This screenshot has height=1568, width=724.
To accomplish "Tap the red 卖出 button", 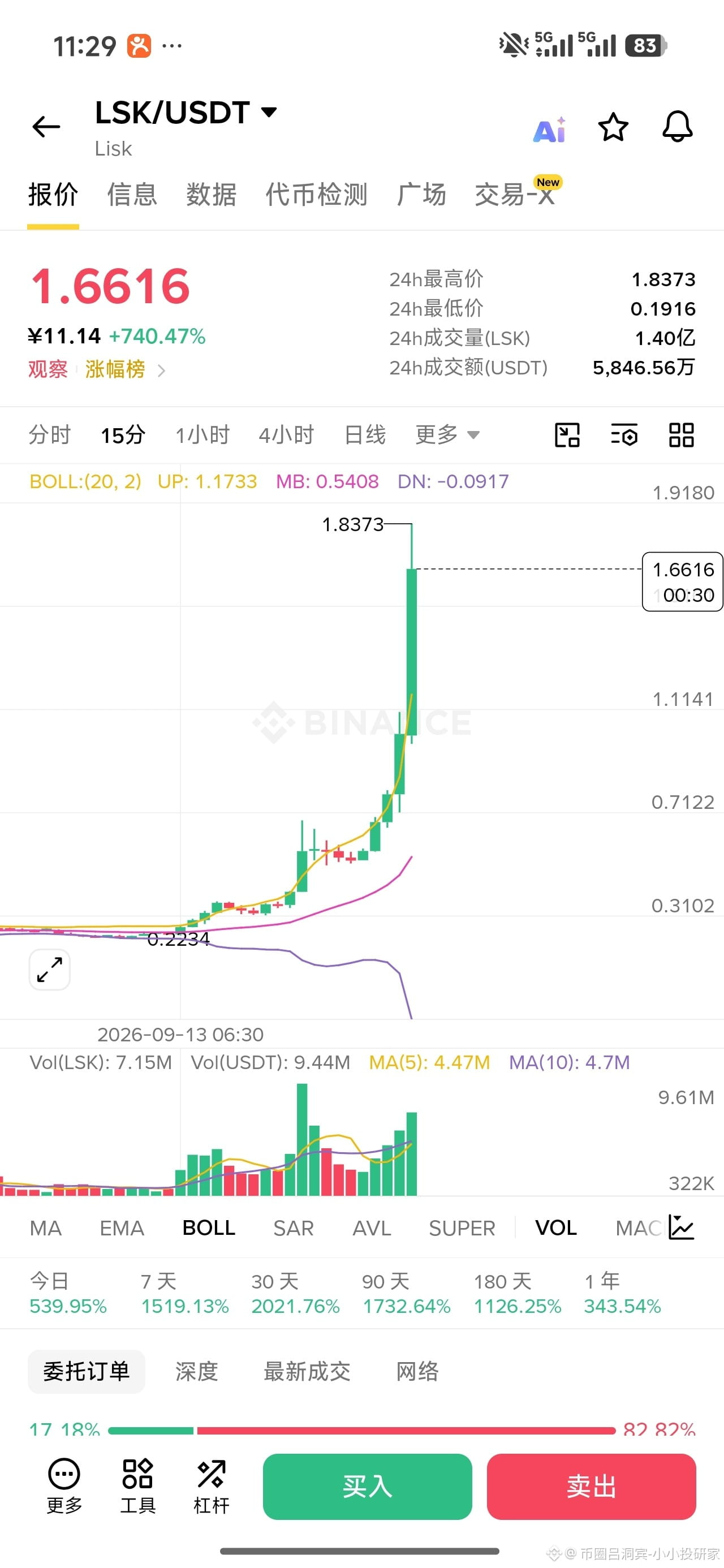I will (591, 1487).
